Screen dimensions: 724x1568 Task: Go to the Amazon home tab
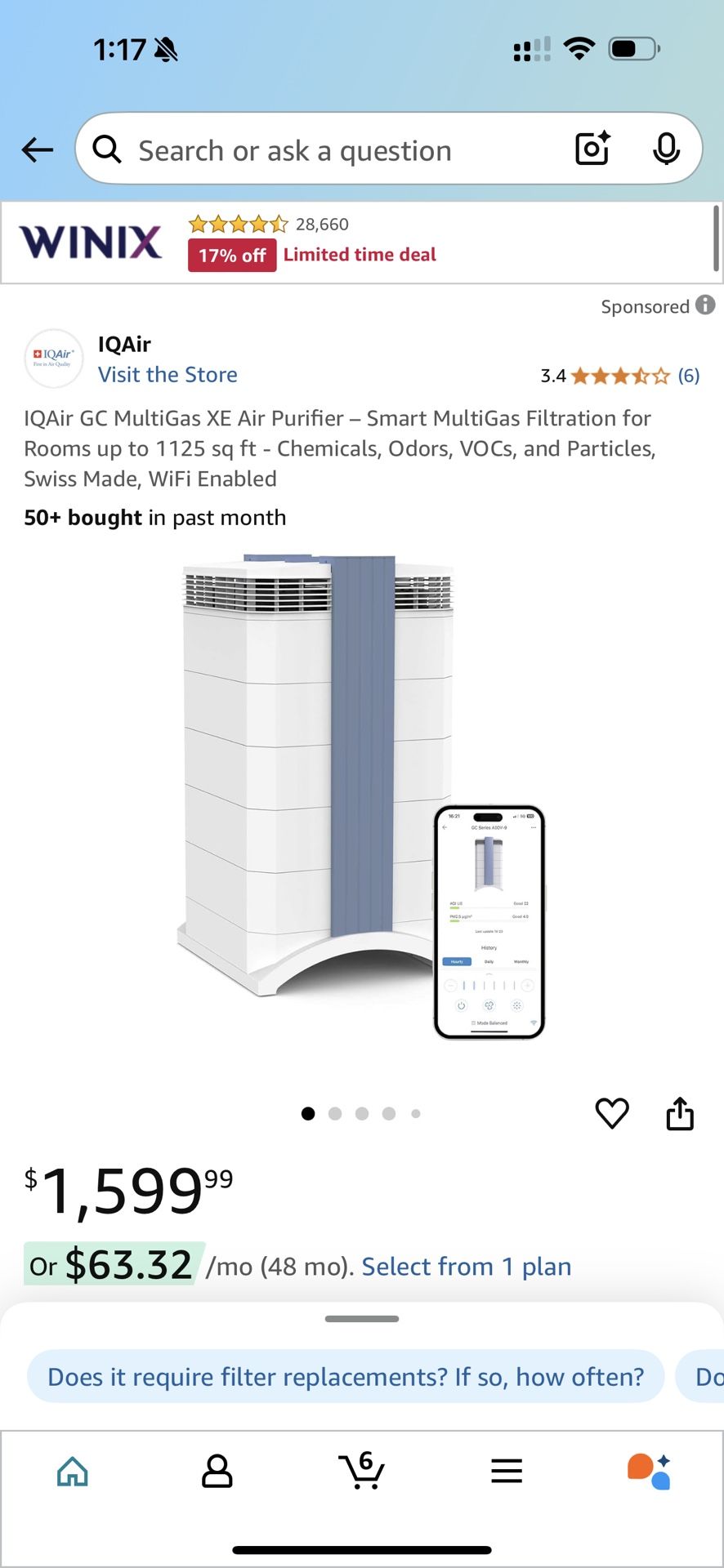click(x=72, y=1470)
